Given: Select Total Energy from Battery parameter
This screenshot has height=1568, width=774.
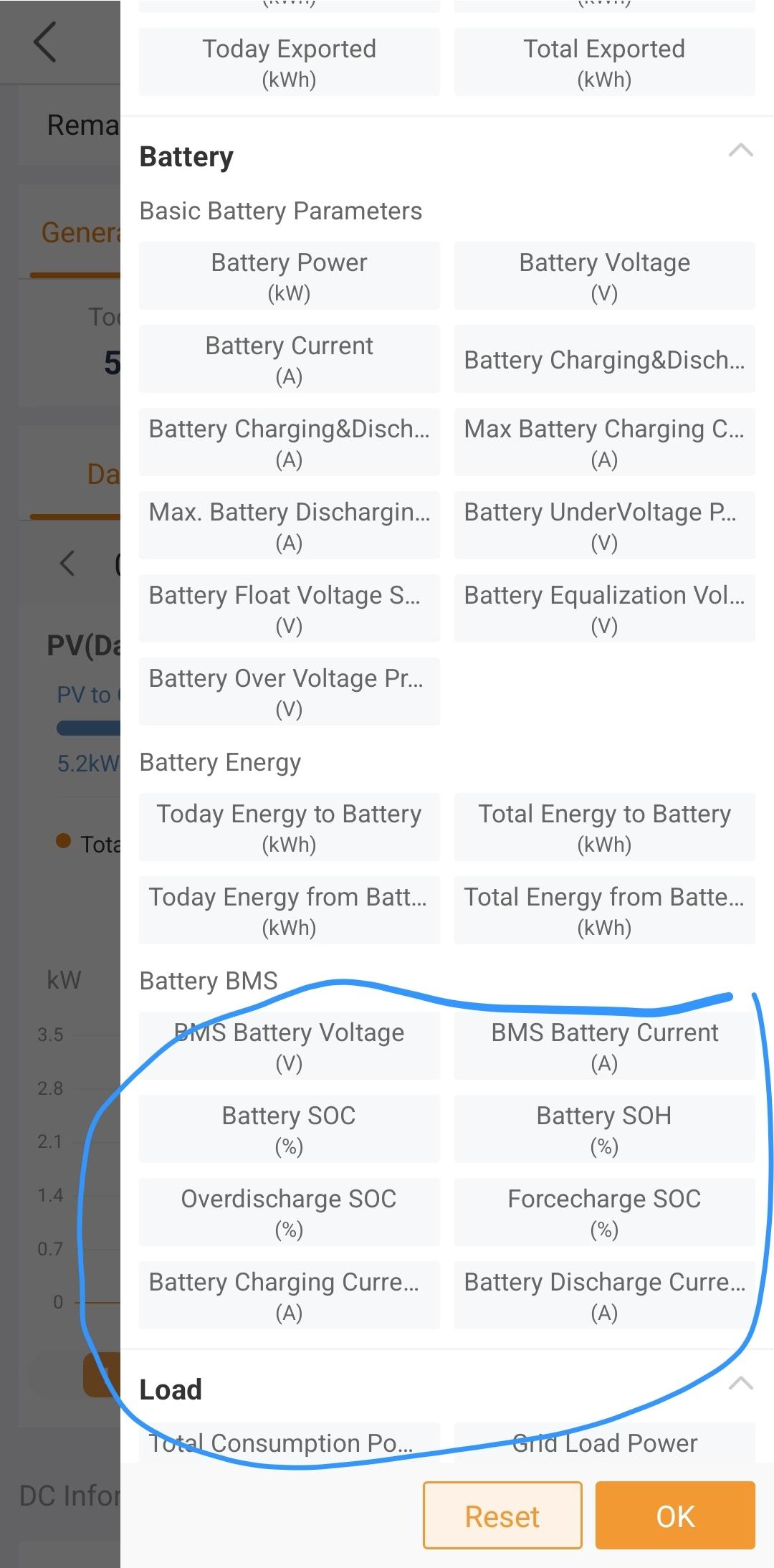Looking at the screenshot, I should [603, 911].
